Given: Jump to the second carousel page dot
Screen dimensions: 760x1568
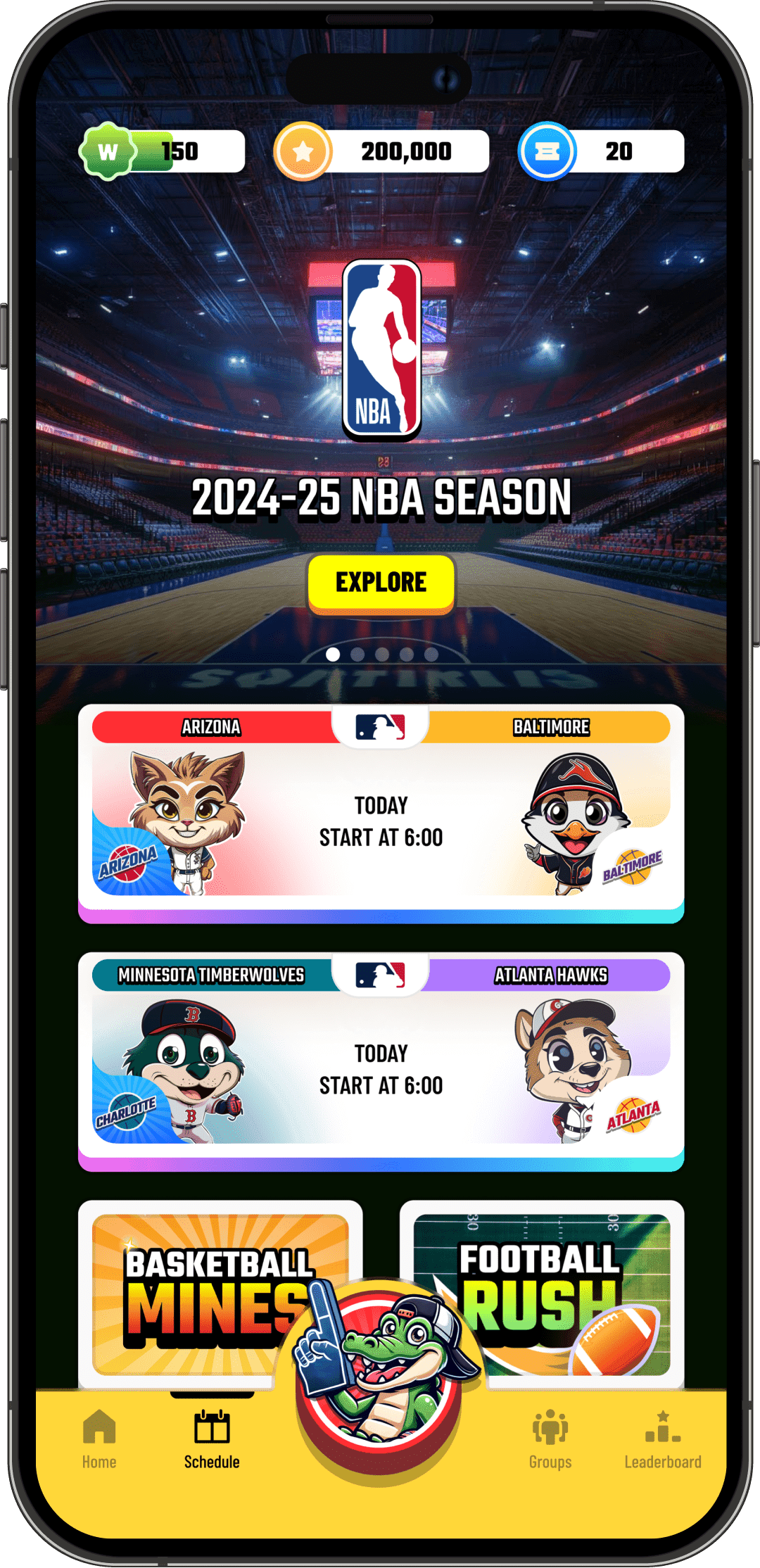Looking at the screenshot, I should point(357,655).
